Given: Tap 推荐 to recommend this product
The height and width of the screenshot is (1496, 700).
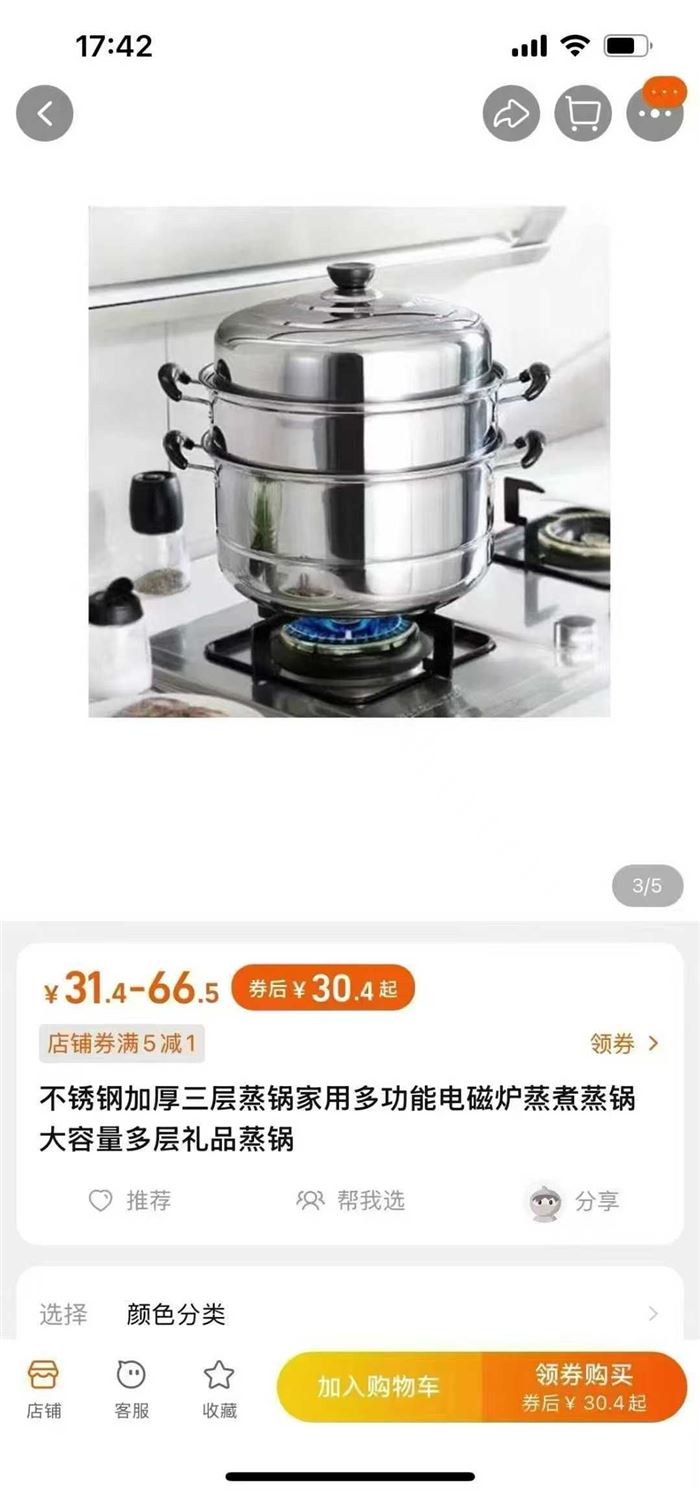Looking at the screenshot, I should tap(130, 1200).
